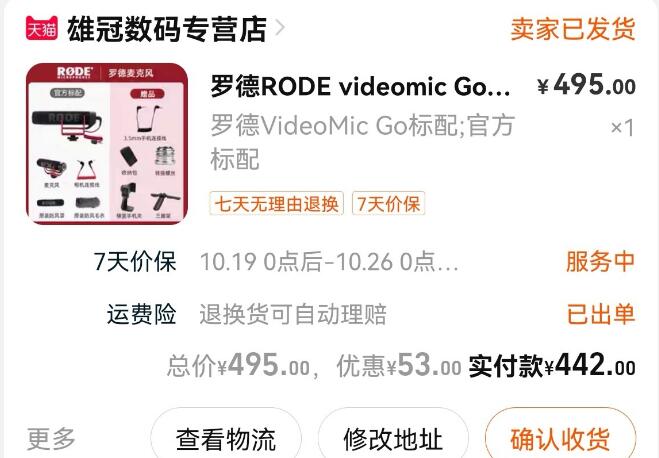This screenshot has width=659, height=458.
Task: Open the 更多 options
Action: [x=52, y=438]
